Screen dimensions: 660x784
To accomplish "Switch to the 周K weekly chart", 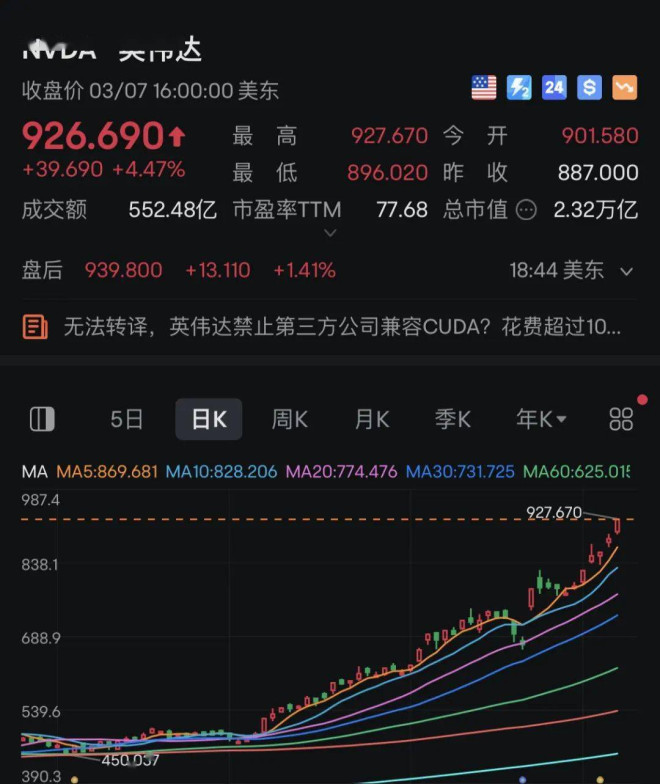I will [290, 419].
